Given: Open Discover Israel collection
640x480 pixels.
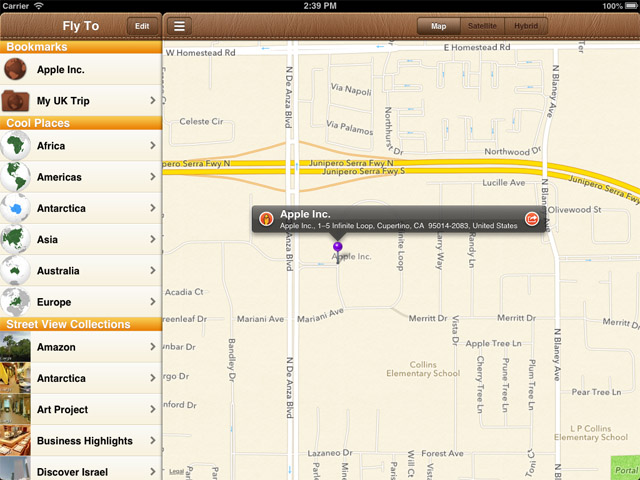Looking at the screenshot, I should [81, 469].
